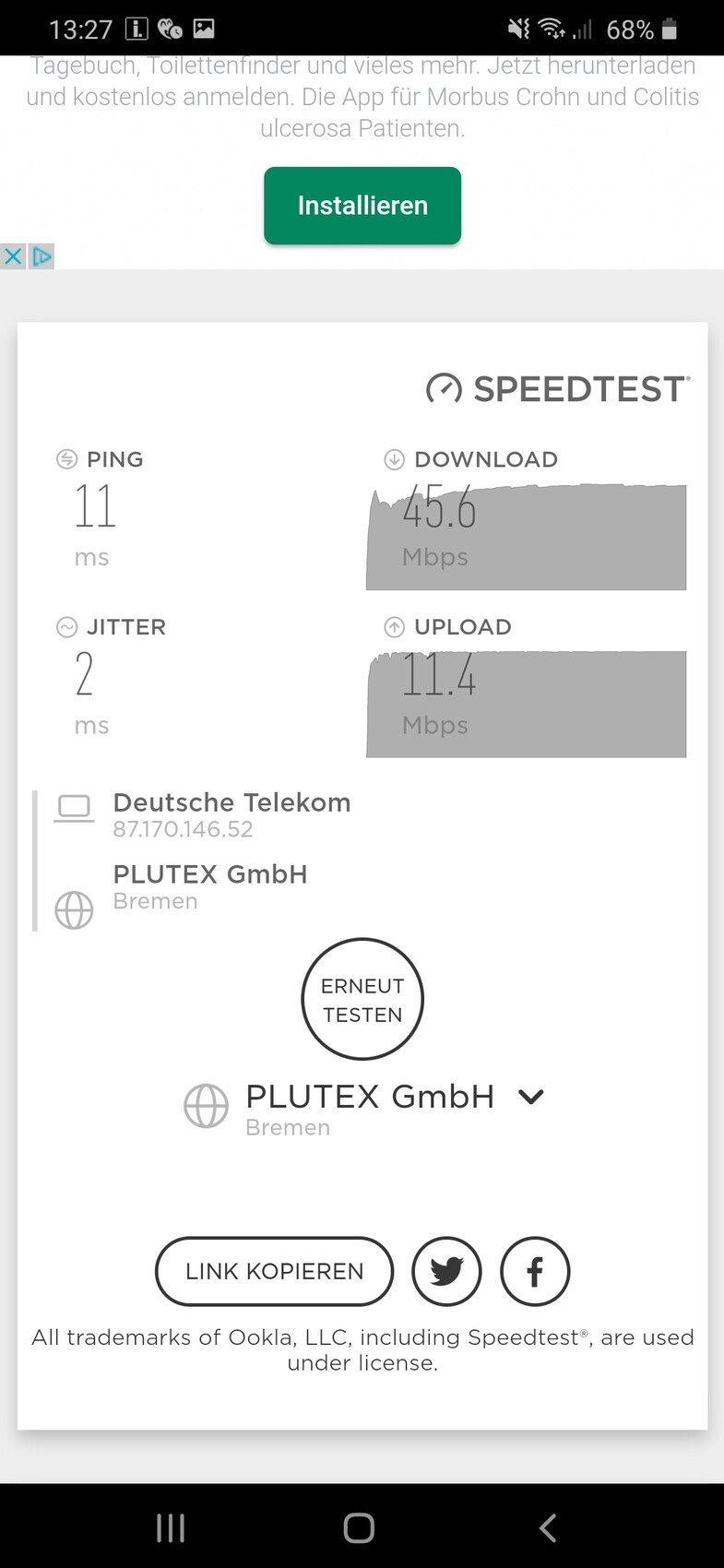Share the result on Facebook
Viewport: 724px width, 1568px height.
535,1271
